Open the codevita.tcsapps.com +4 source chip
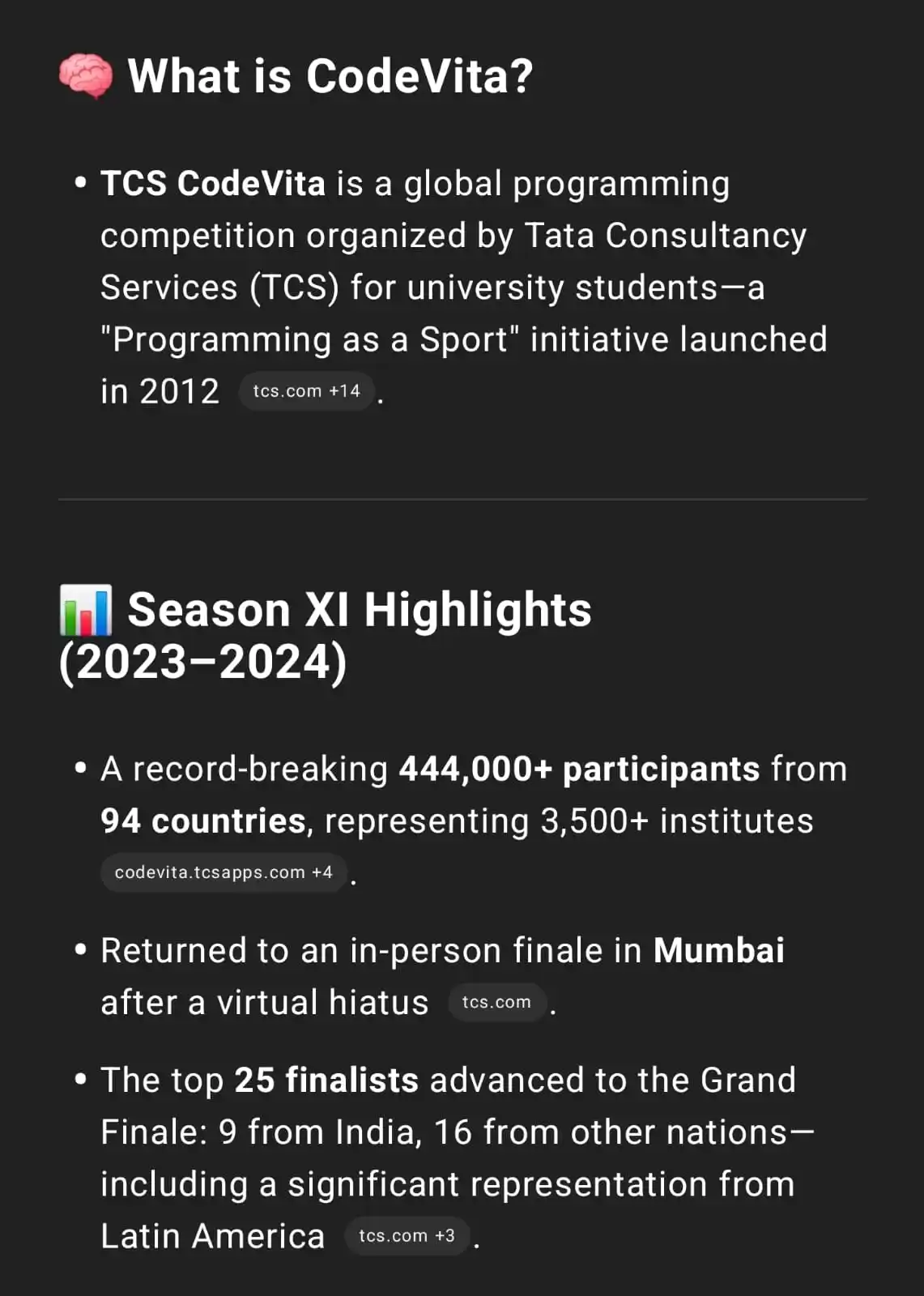 point(224,872)
